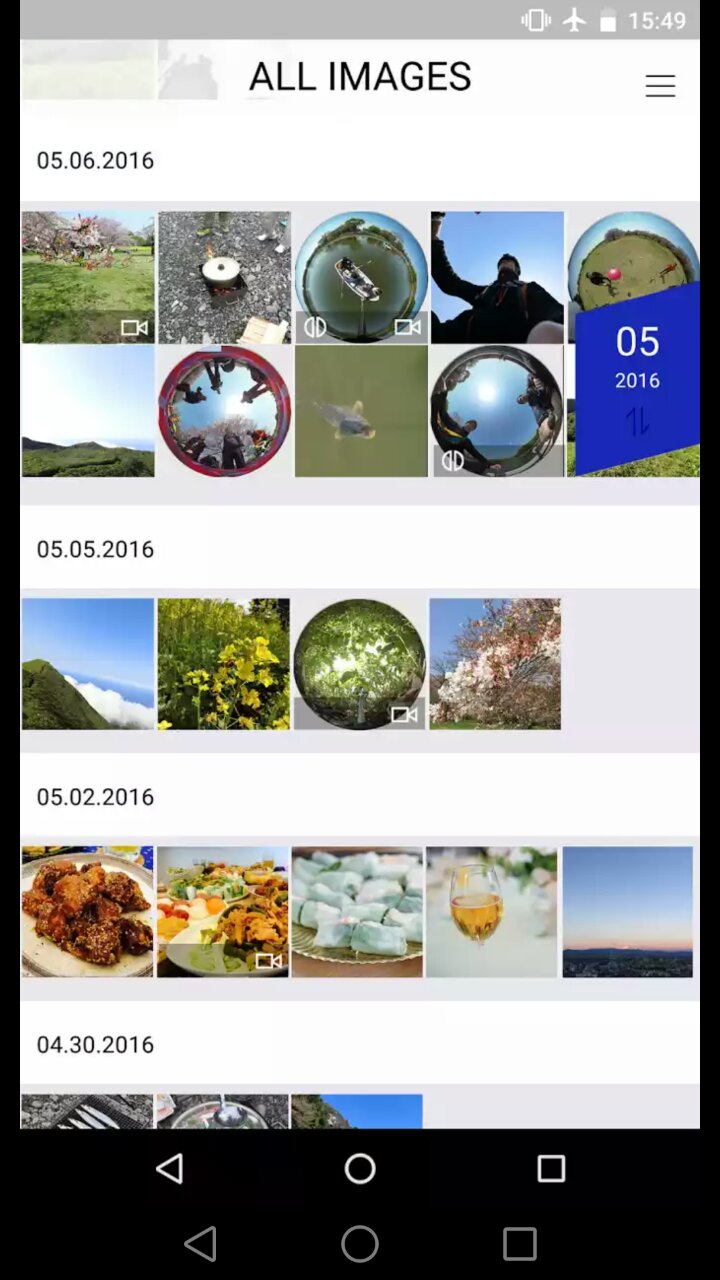Open the hamburger menu
The image size is (720, 1280).
(x=660, y=86)
